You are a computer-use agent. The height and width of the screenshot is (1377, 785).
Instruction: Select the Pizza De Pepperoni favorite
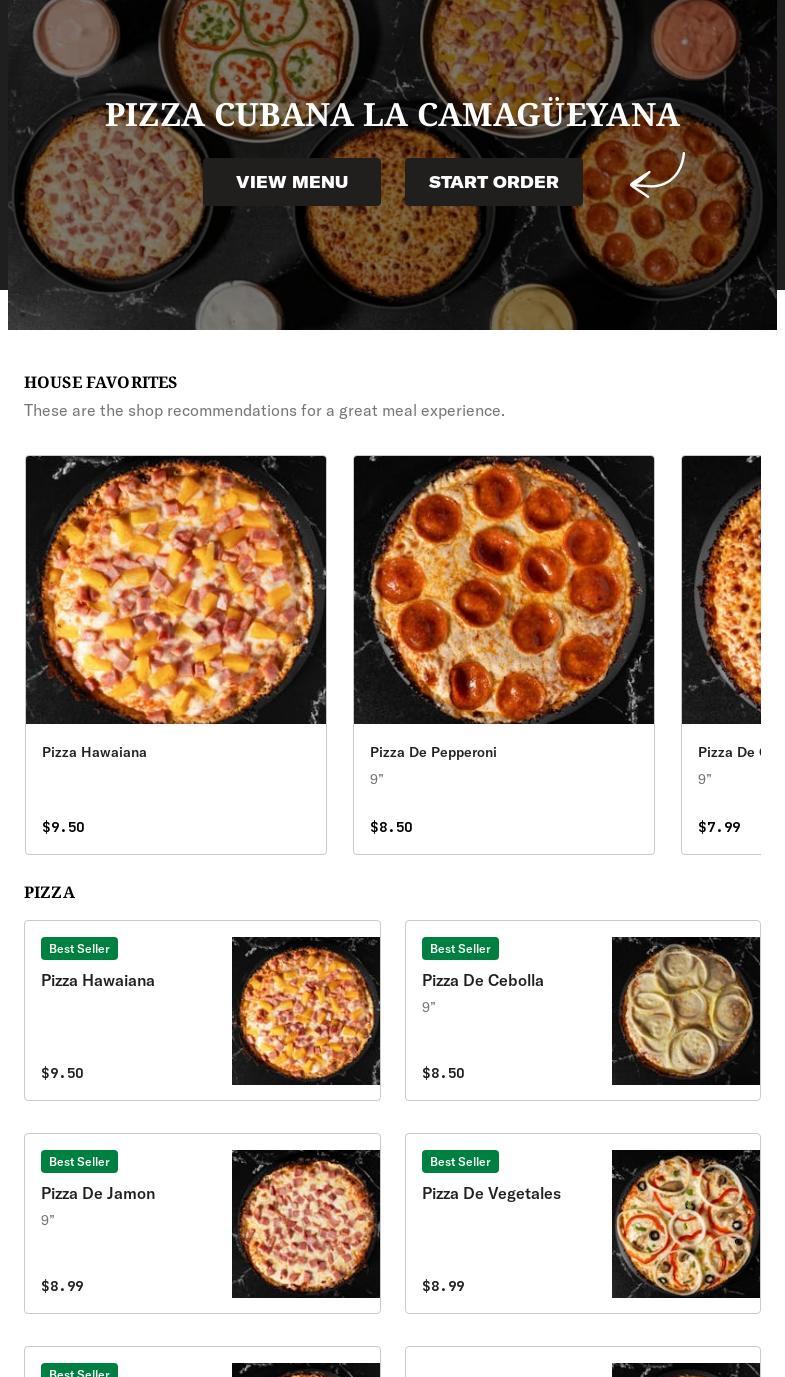click(x=504, y=654)
